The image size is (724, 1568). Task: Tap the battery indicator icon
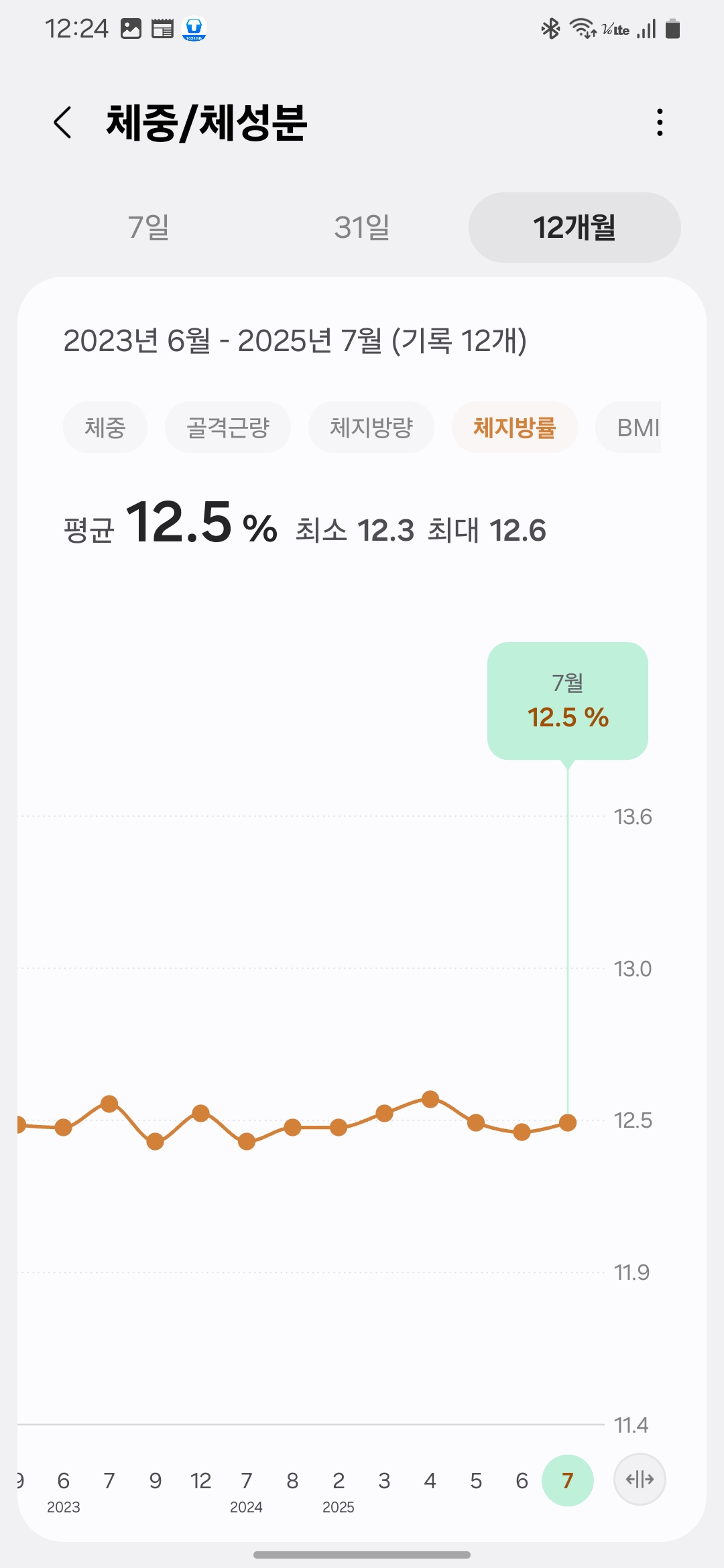(670, 28)
